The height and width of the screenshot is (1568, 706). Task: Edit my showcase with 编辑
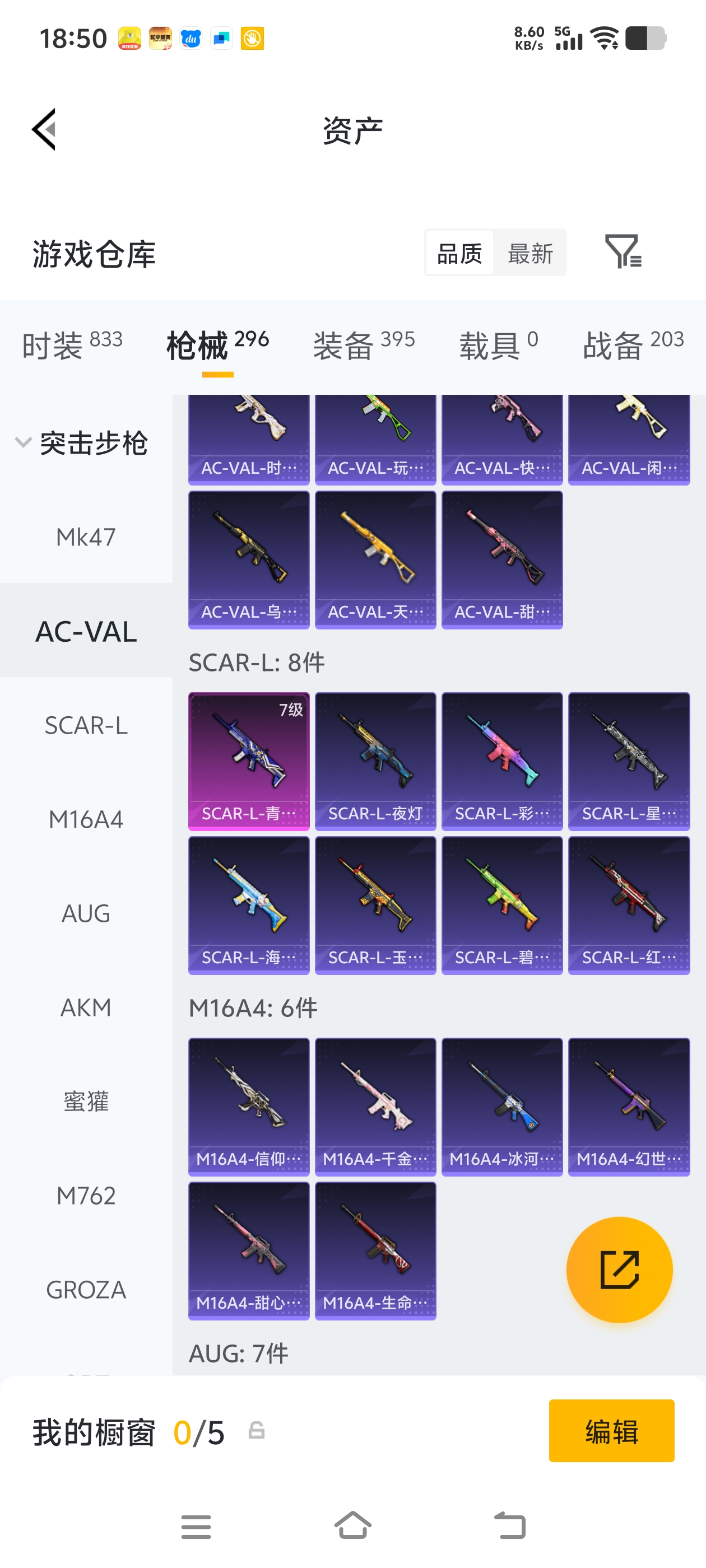click(611, 1430)
